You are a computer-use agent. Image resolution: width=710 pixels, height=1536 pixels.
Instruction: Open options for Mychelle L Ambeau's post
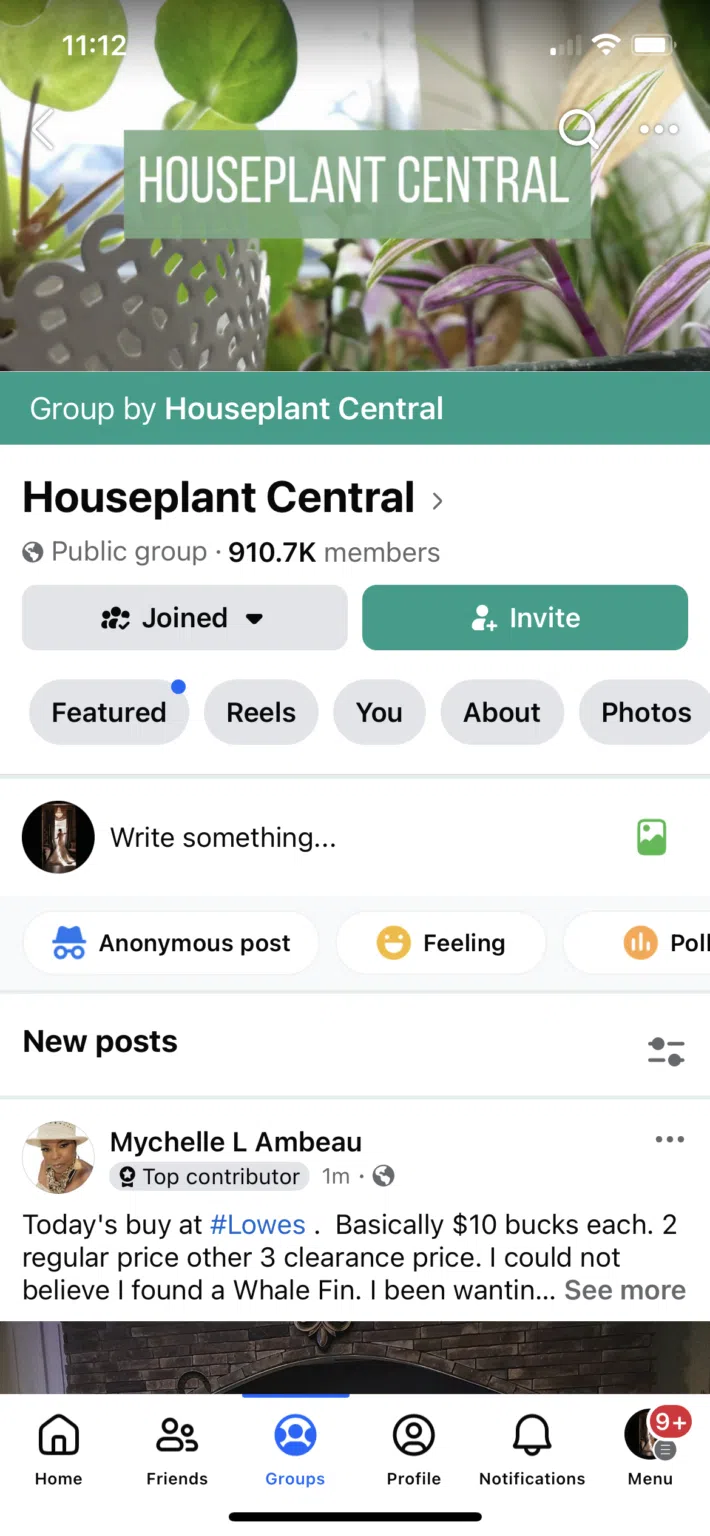tap(669, 1140)
